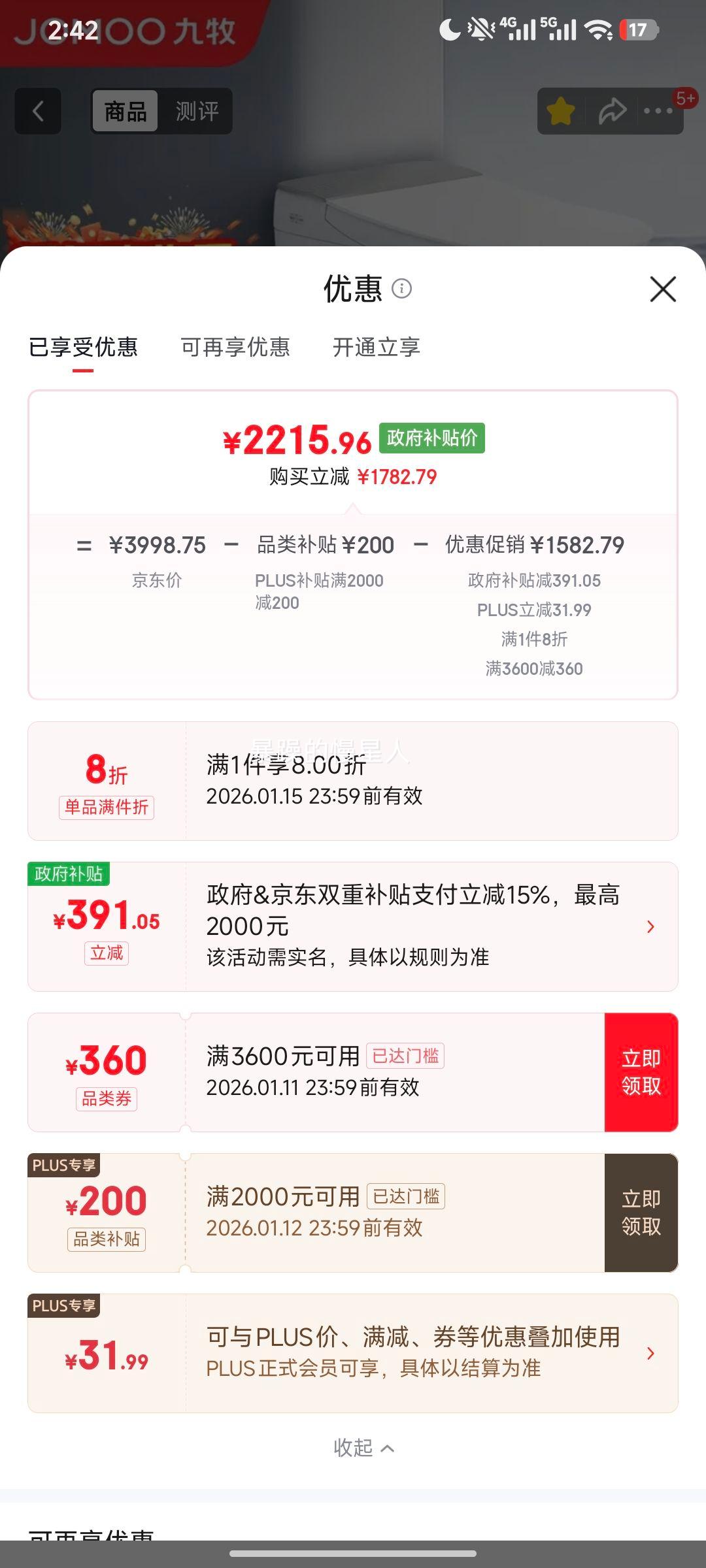Tap the do-not-disturb moon icon in status bar
This screenshot has height=1568, width=706.
click(x=450, y=29)
